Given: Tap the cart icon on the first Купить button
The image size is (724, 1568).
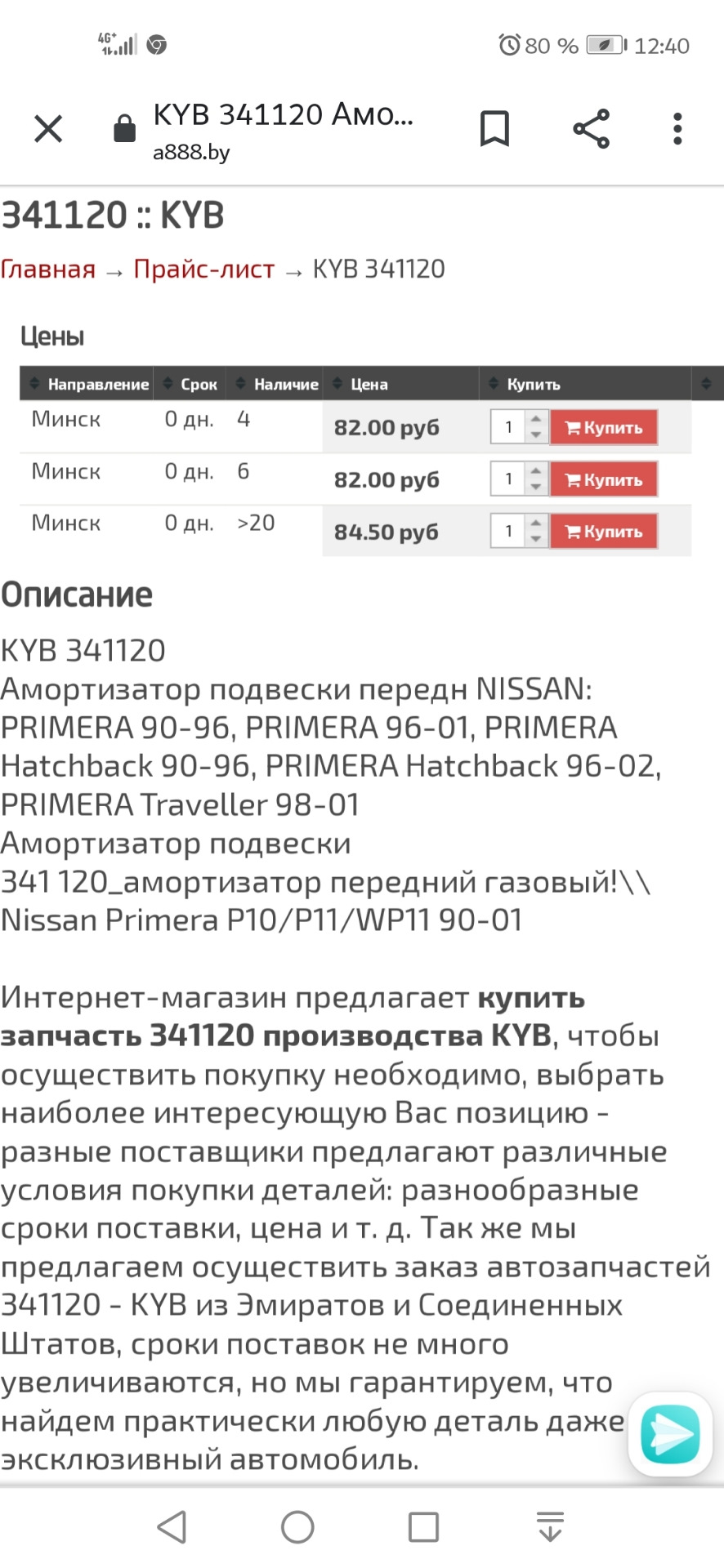Looking at the screenshot, I should 574,426.
